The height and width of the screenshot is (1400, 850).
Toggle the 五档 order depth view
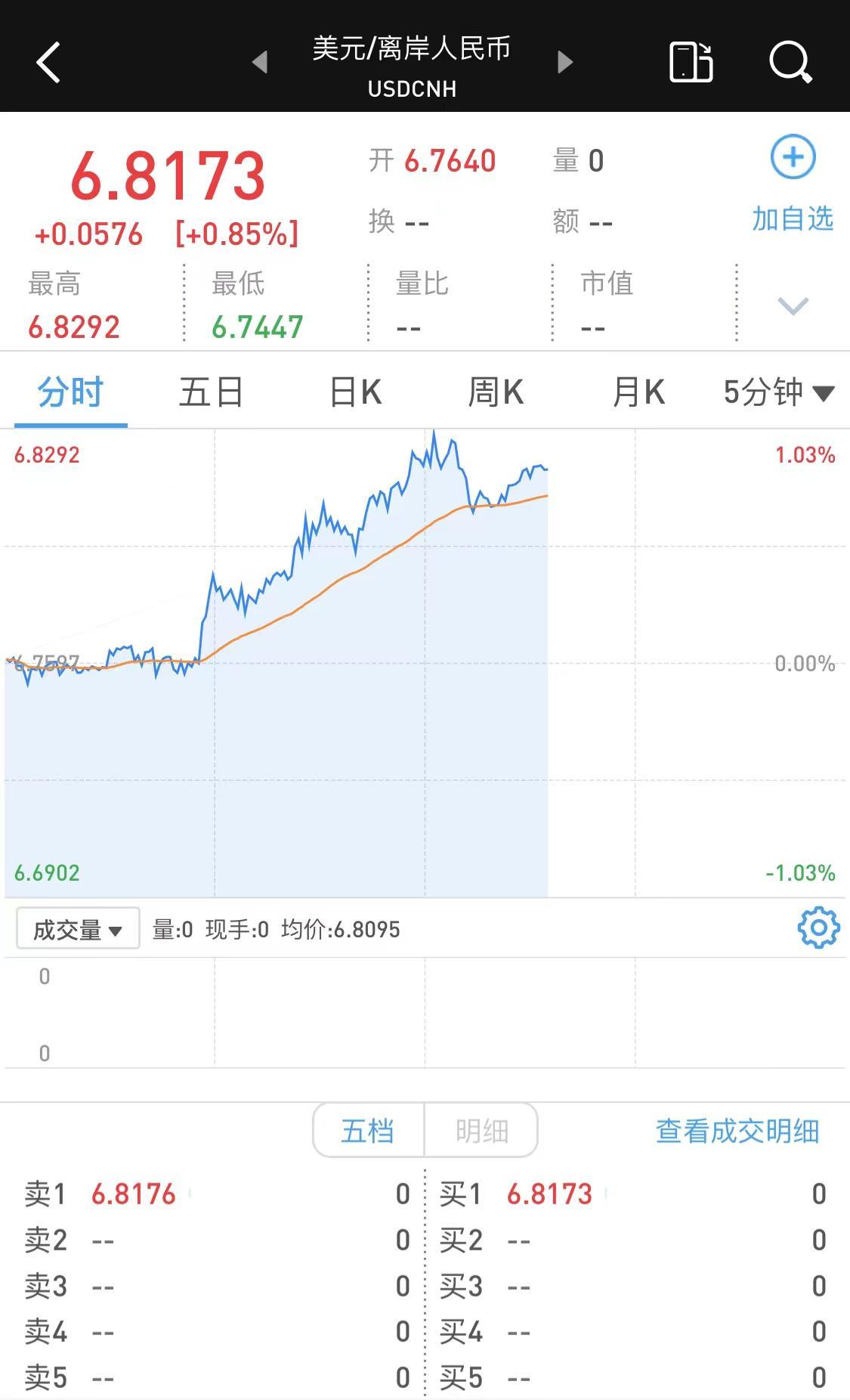click(368, 1129)
